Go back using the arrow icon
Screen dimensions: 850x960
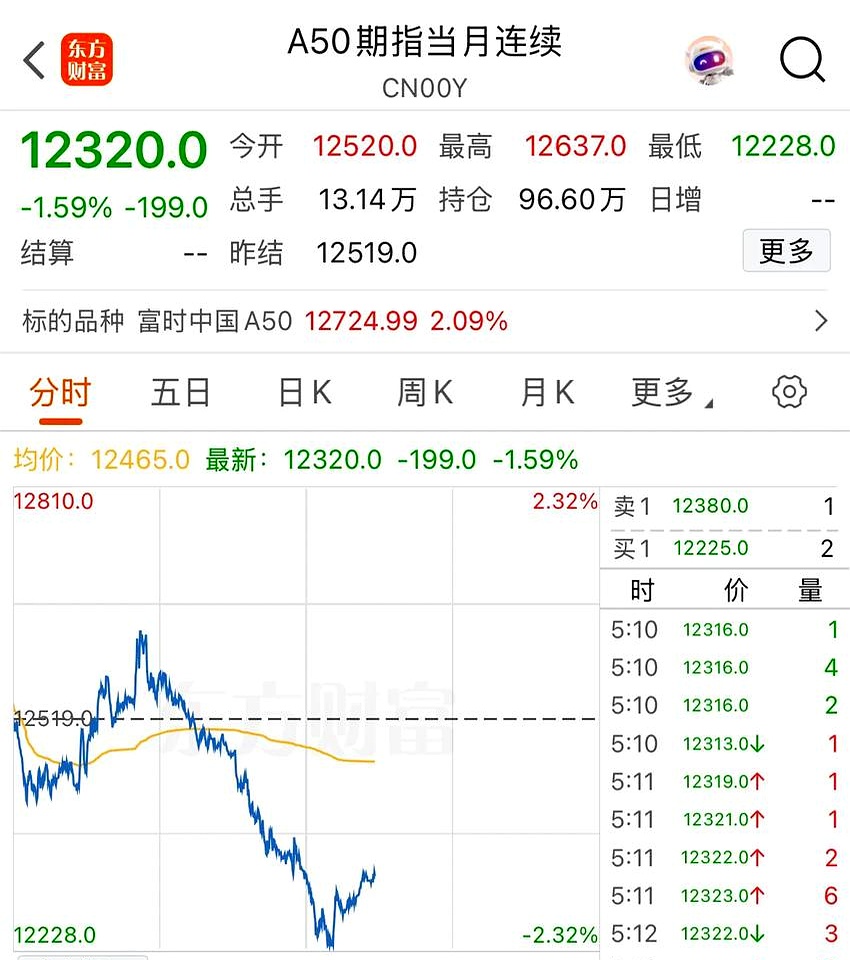point(35,61)
